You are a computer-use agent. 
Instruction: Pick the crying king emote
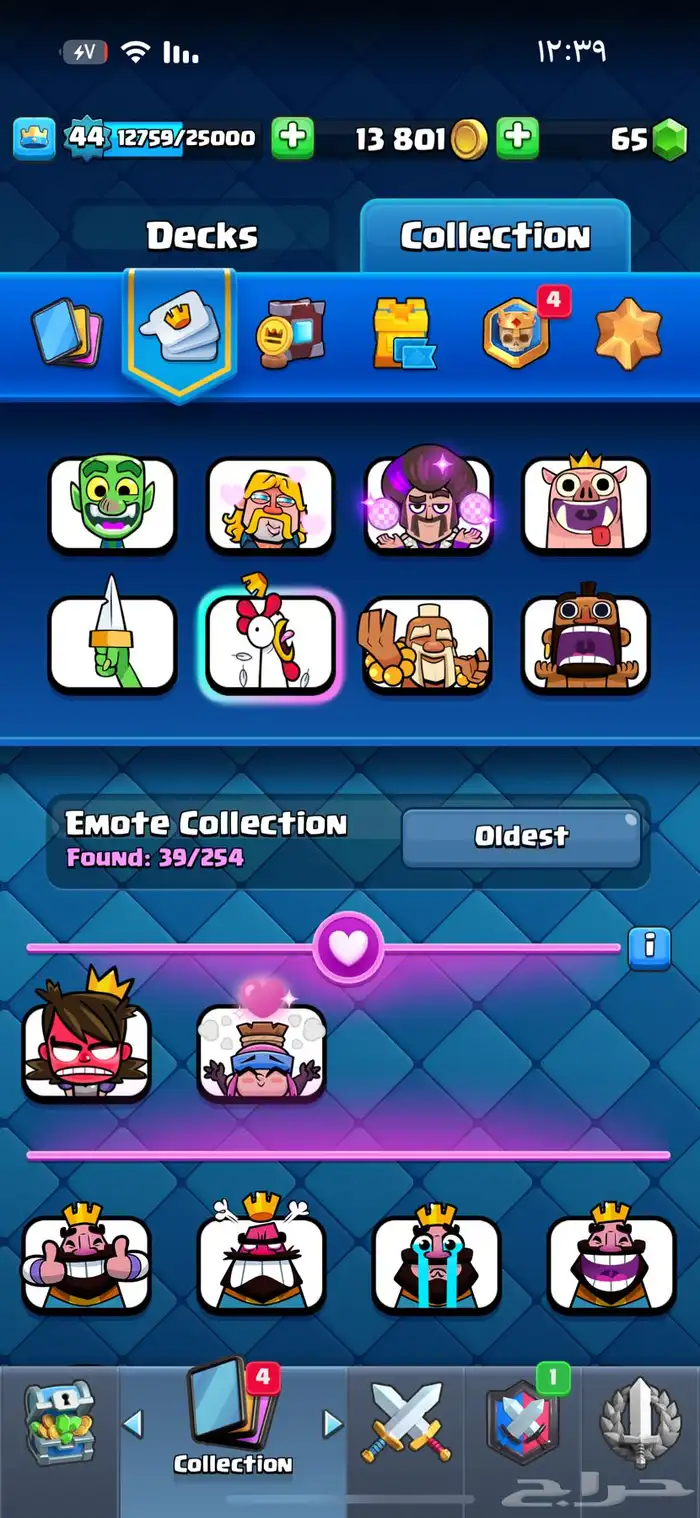436,1262
